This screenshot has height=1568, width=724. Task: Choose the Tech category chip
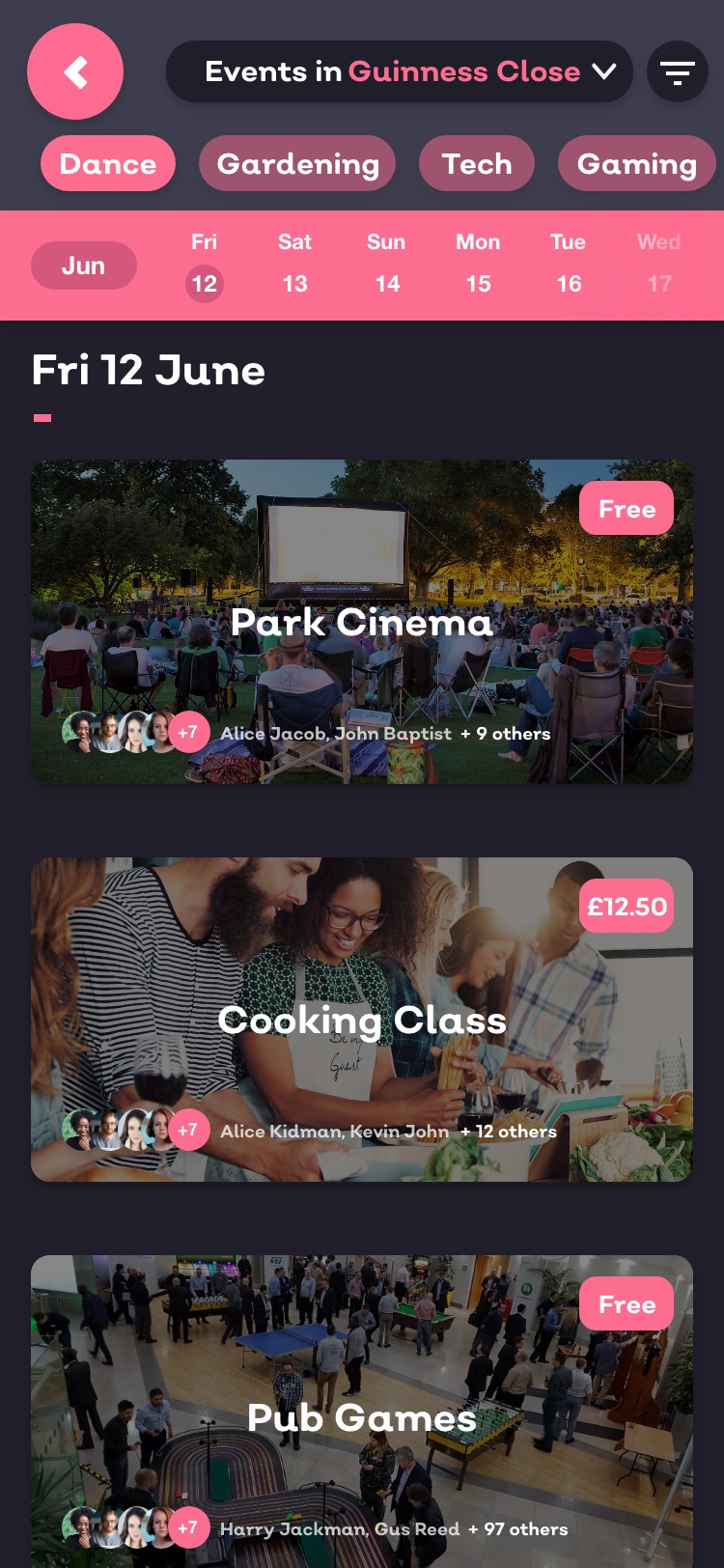point(477,164)
